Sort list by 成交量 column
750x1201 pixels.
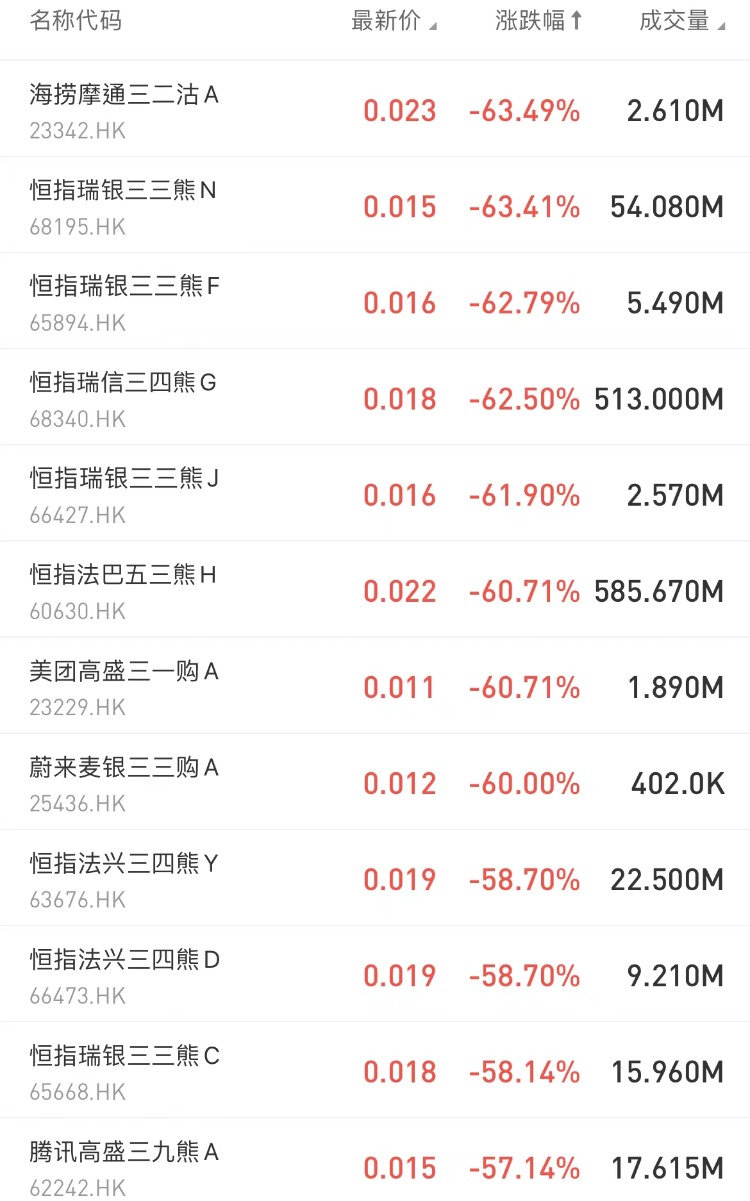pos(681,21)
